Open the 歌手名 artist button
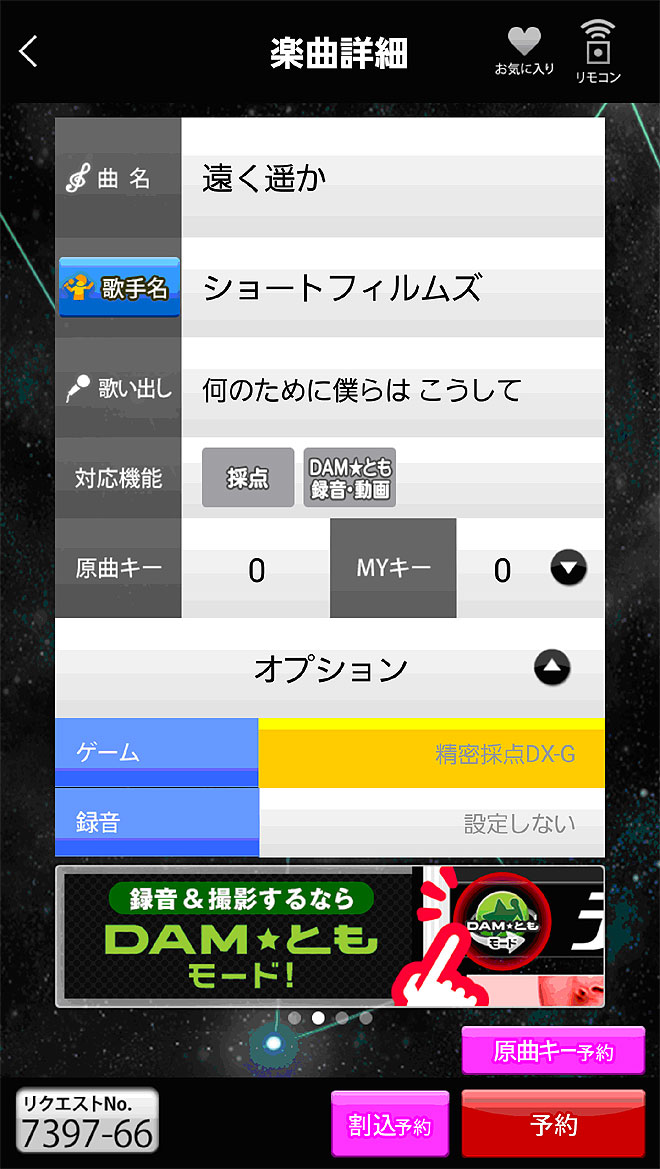The image size is (660, 1169). pos(119,289)
